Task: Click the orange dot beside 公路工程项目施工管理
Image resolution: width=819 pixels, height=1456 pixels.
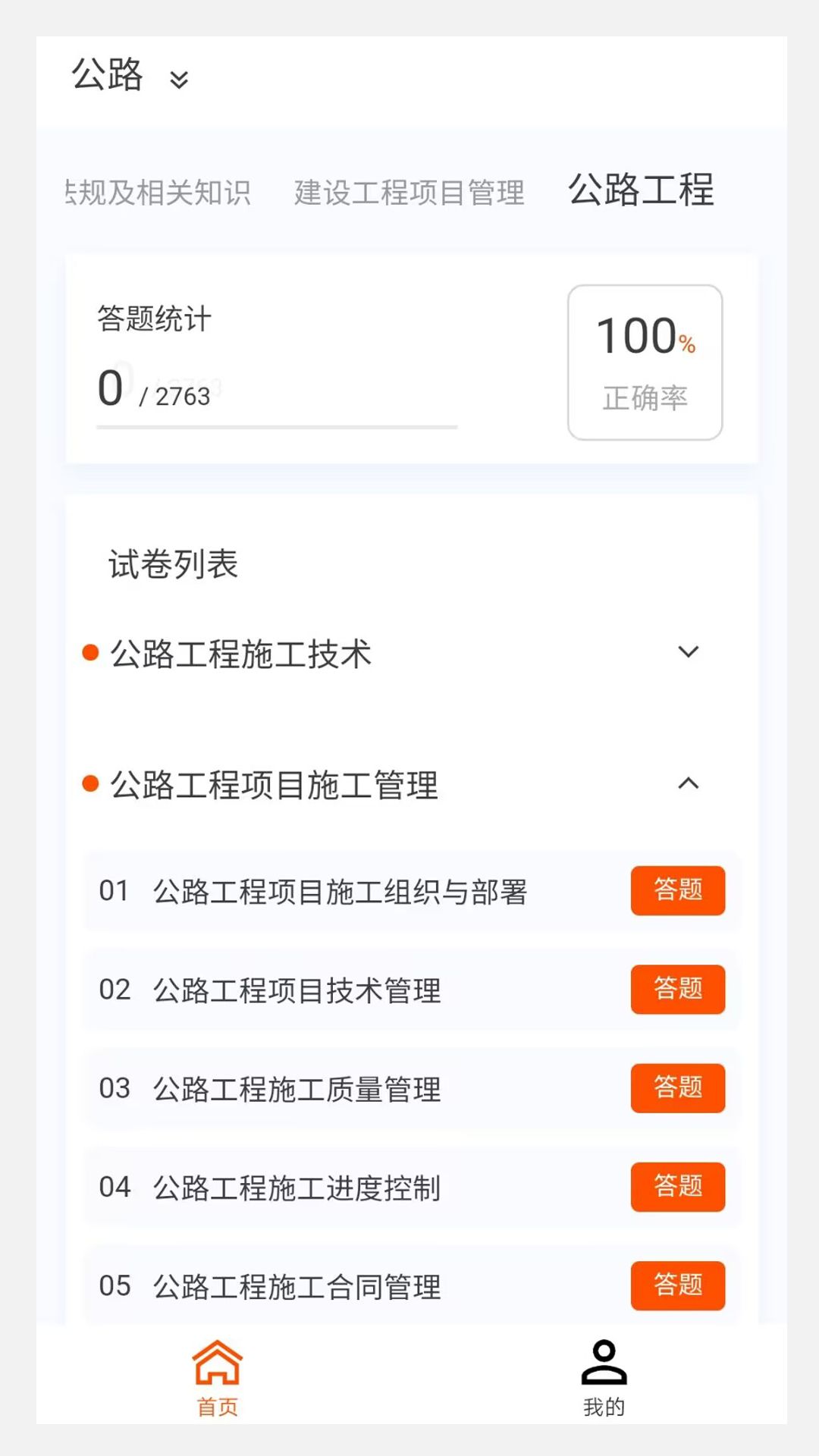Action: [91, 781]
